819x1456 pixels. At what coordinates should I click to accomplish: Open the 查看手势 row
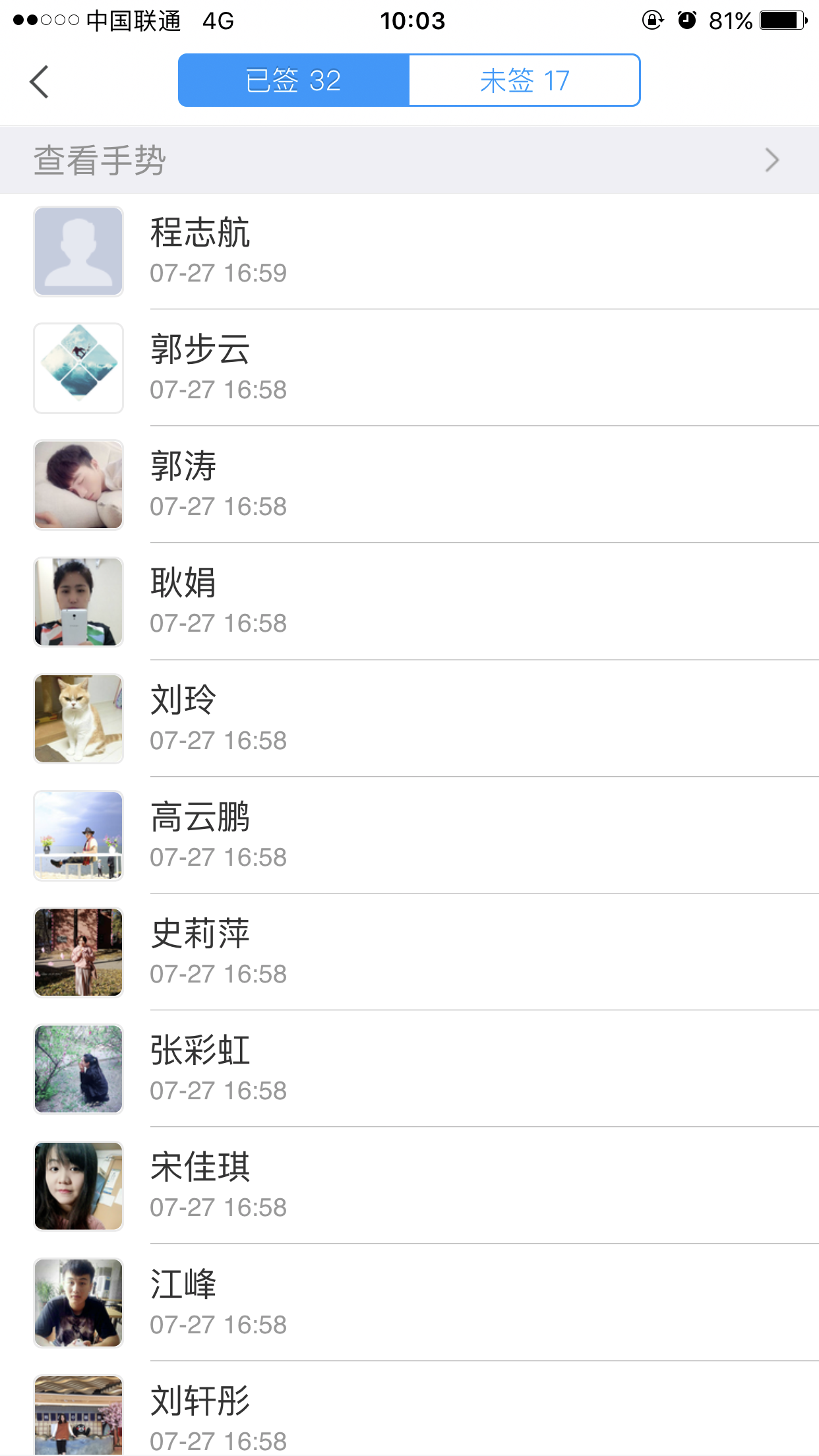409,160
